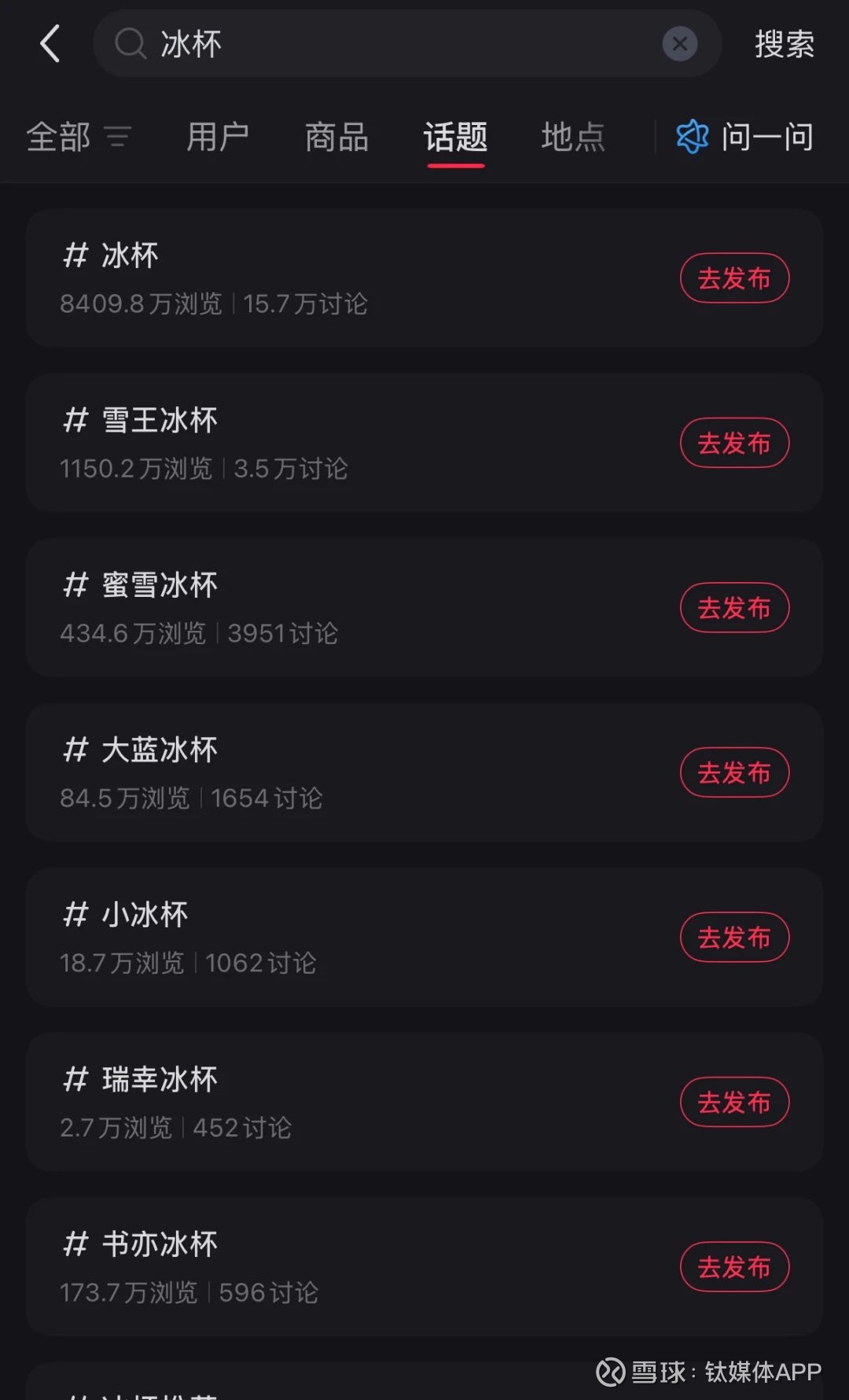Go back using the top-left arrow
Screen dimensions: 849x1400
click(50, 43)
